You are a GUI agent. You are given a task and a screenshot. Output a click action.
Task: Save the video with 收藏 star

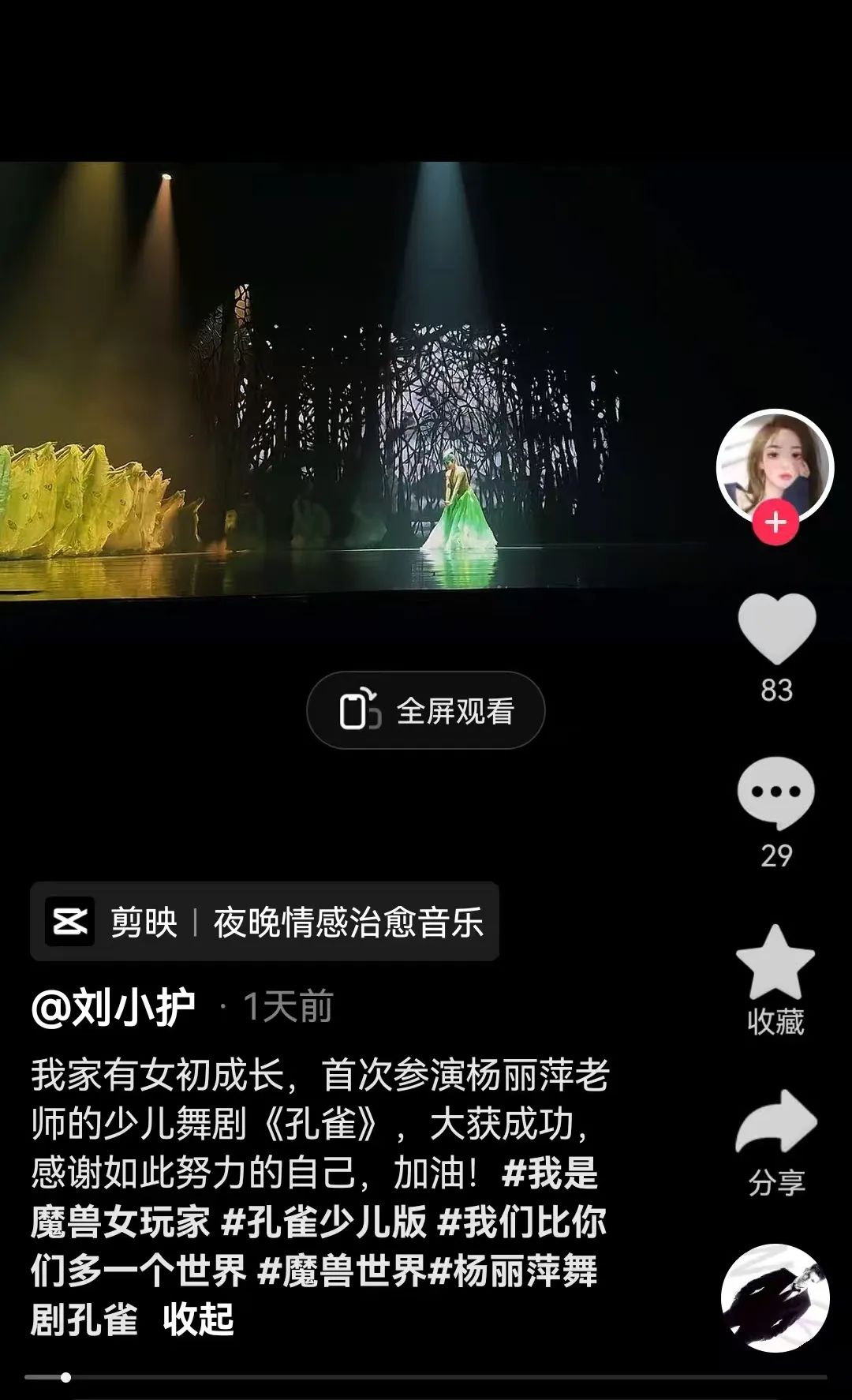[775, 964]
